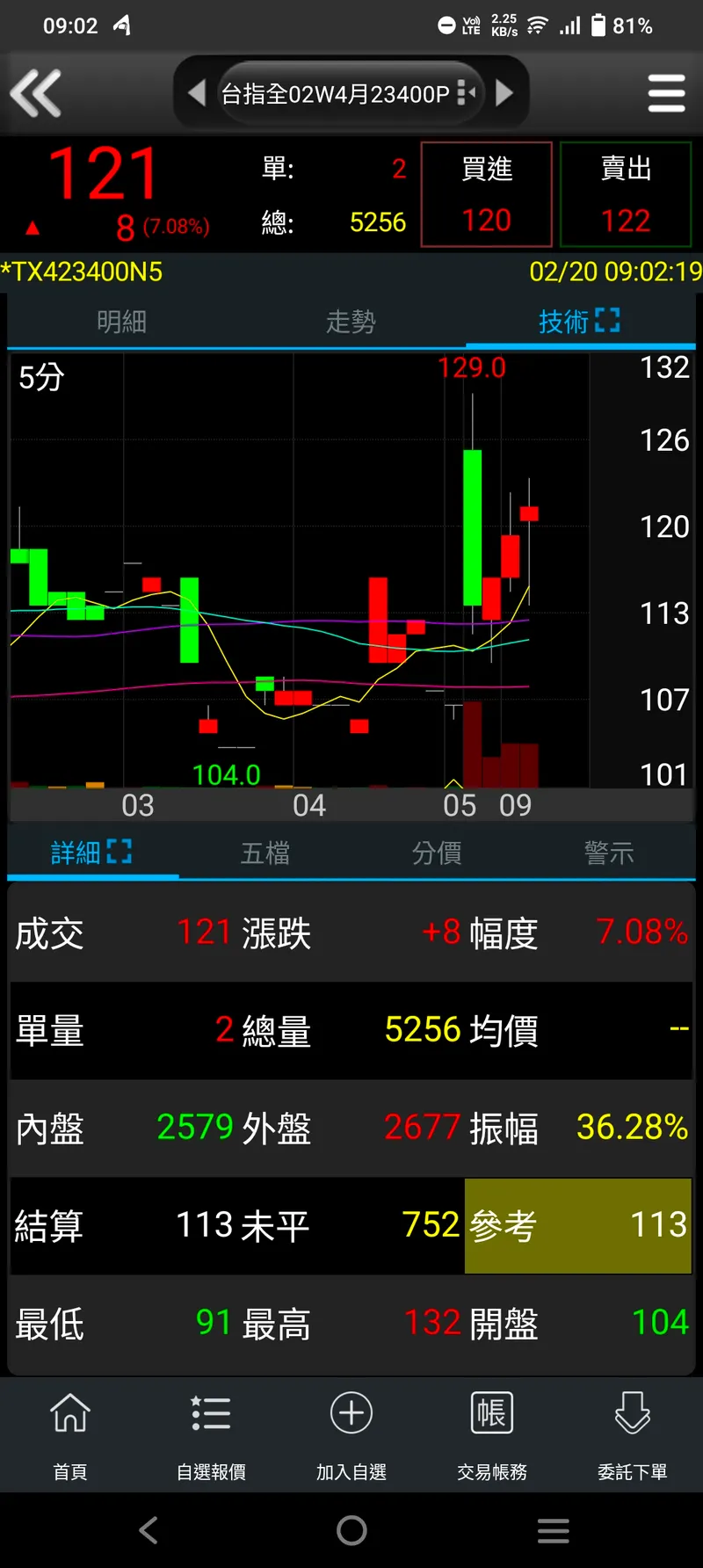Viewport: 703px width, 1568px height.
Task: Open the 警示 alerts tab
Action: click(609, 853)
